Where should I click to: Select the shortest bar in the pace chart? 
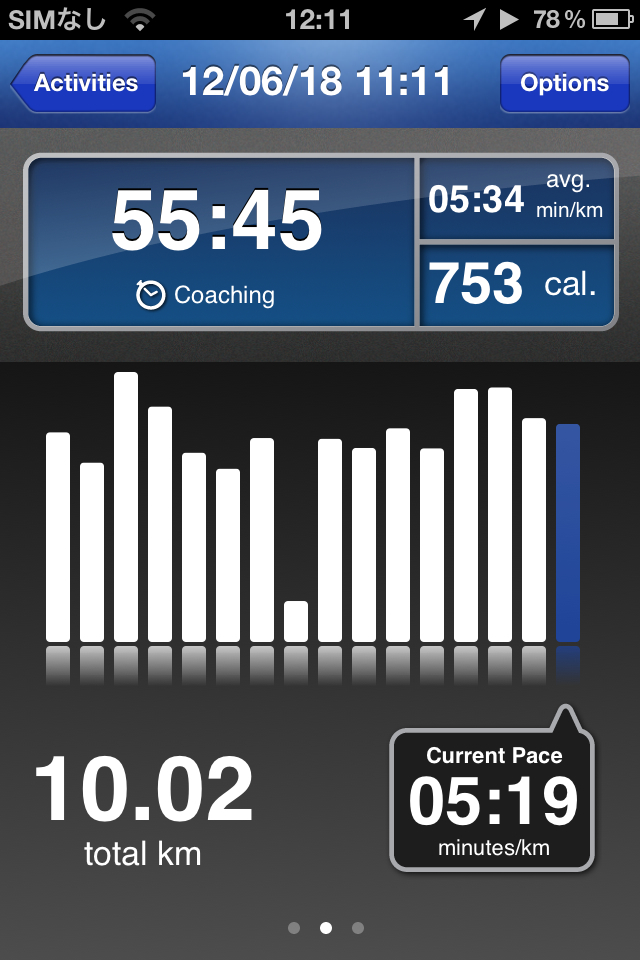coord(296,621)
